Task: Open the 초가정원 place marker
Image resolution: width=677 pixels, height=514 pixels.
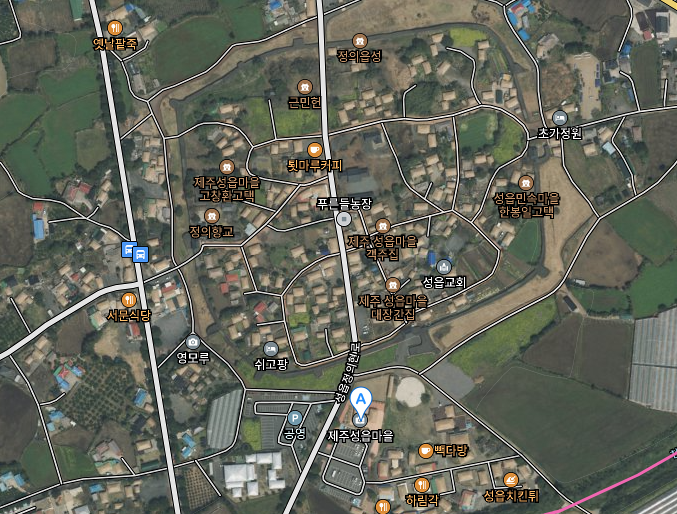Action: pyautogui.click(x=558, y=117)
